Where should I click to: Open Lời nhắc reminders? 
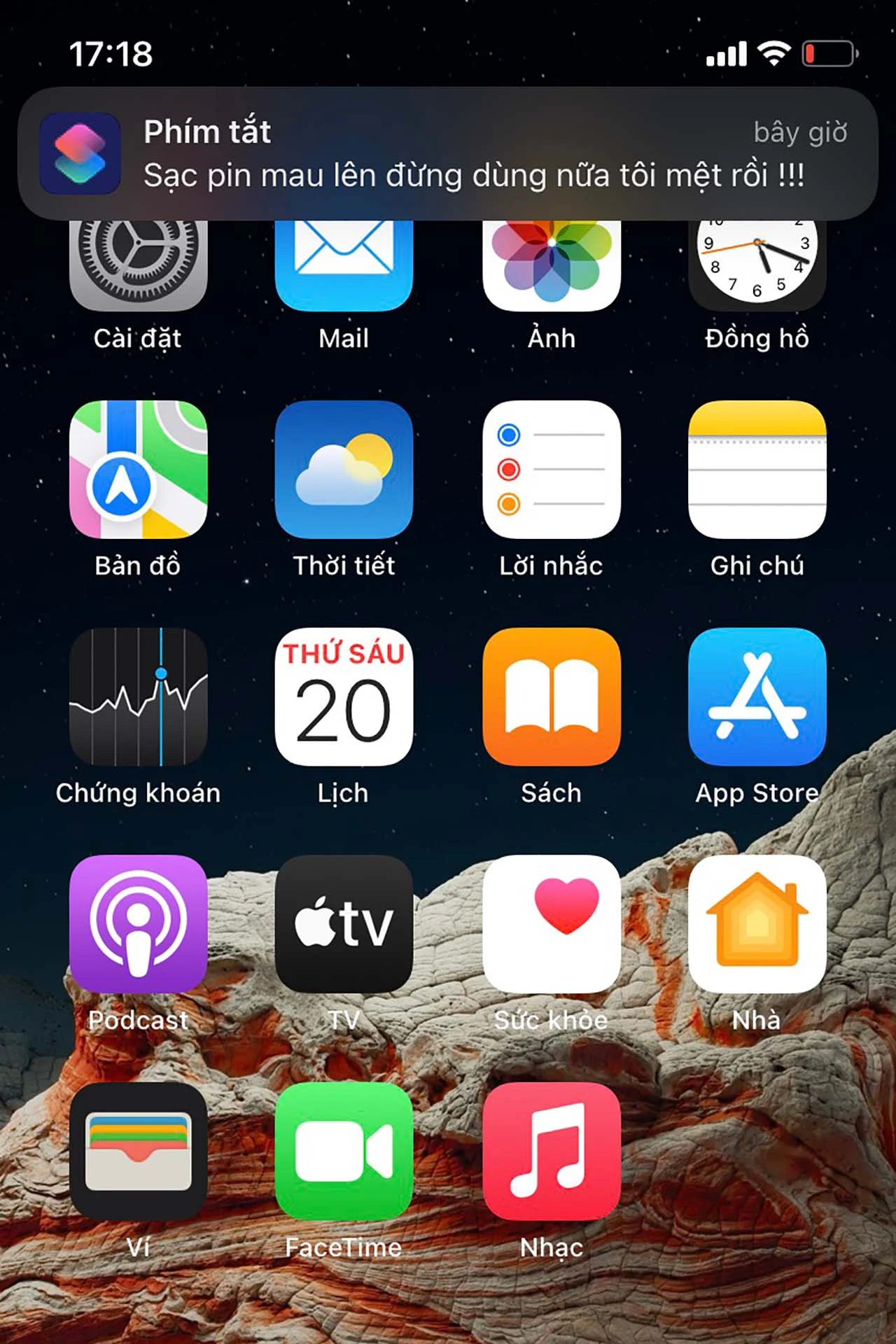551,470
